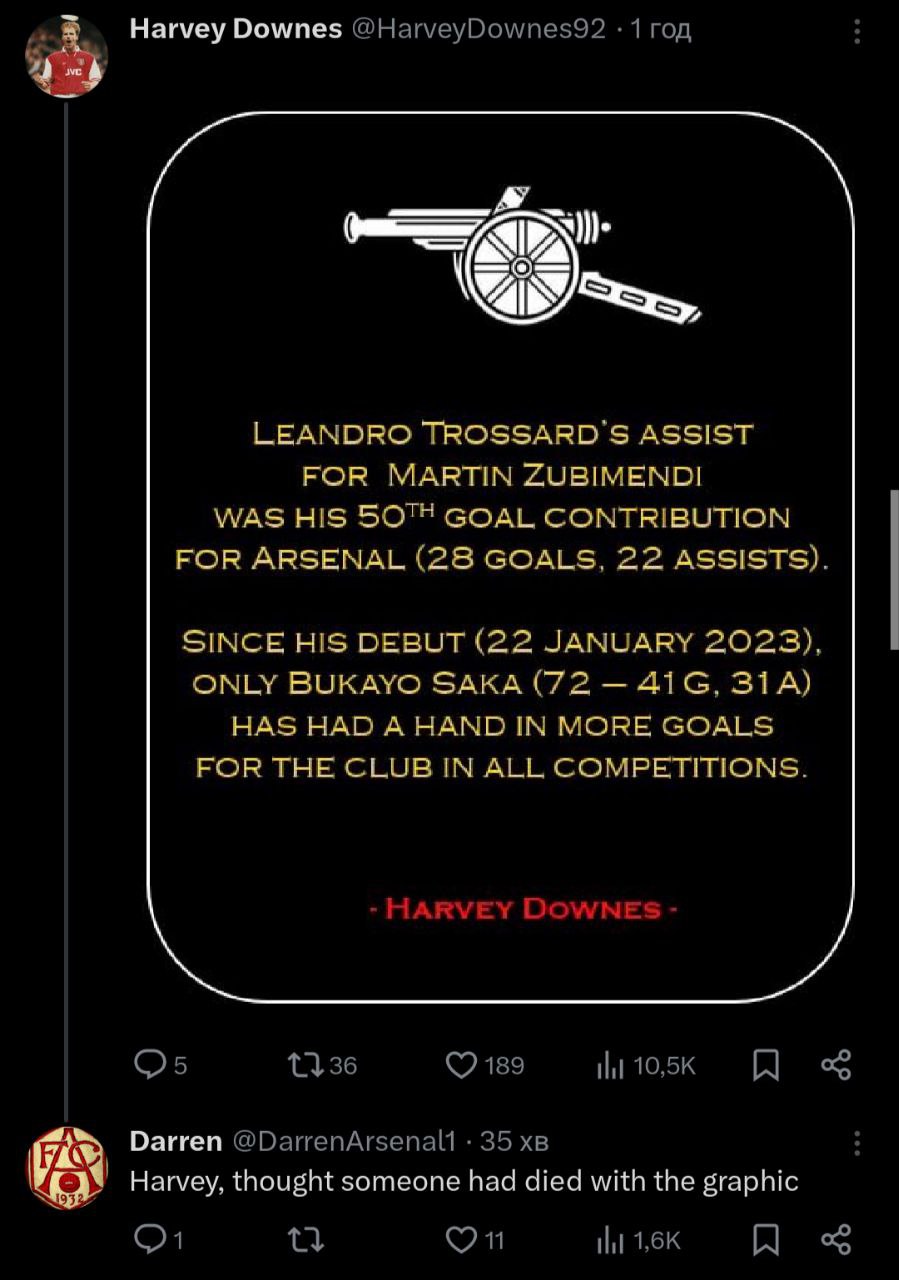The image size is (899, 1280).
Task: Open overflow menu on Harvey Downes' post
Action: pos(857,31)
